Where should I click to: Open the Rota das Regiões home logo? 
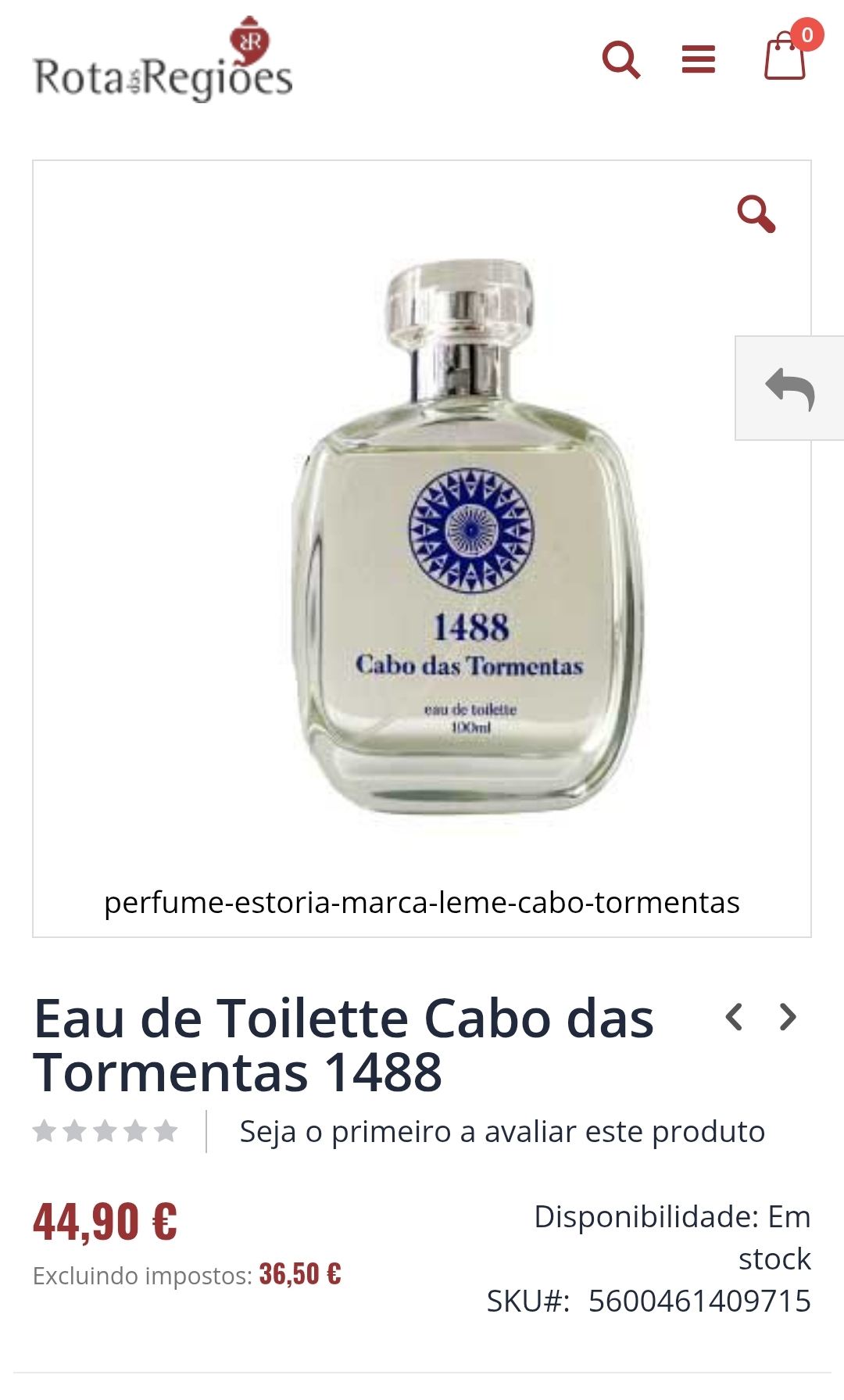[x=163, y=59]
